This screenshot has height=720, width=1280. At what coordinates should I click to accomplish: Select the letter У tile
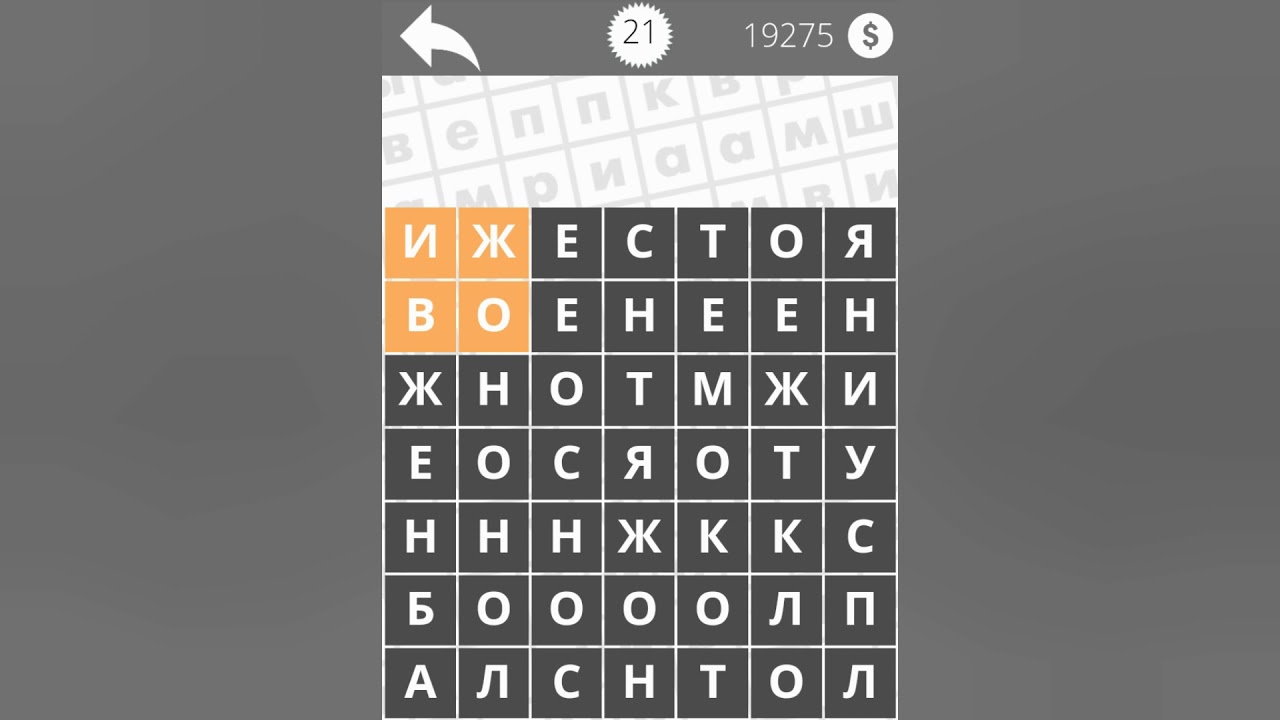click(x=859, y=464)
